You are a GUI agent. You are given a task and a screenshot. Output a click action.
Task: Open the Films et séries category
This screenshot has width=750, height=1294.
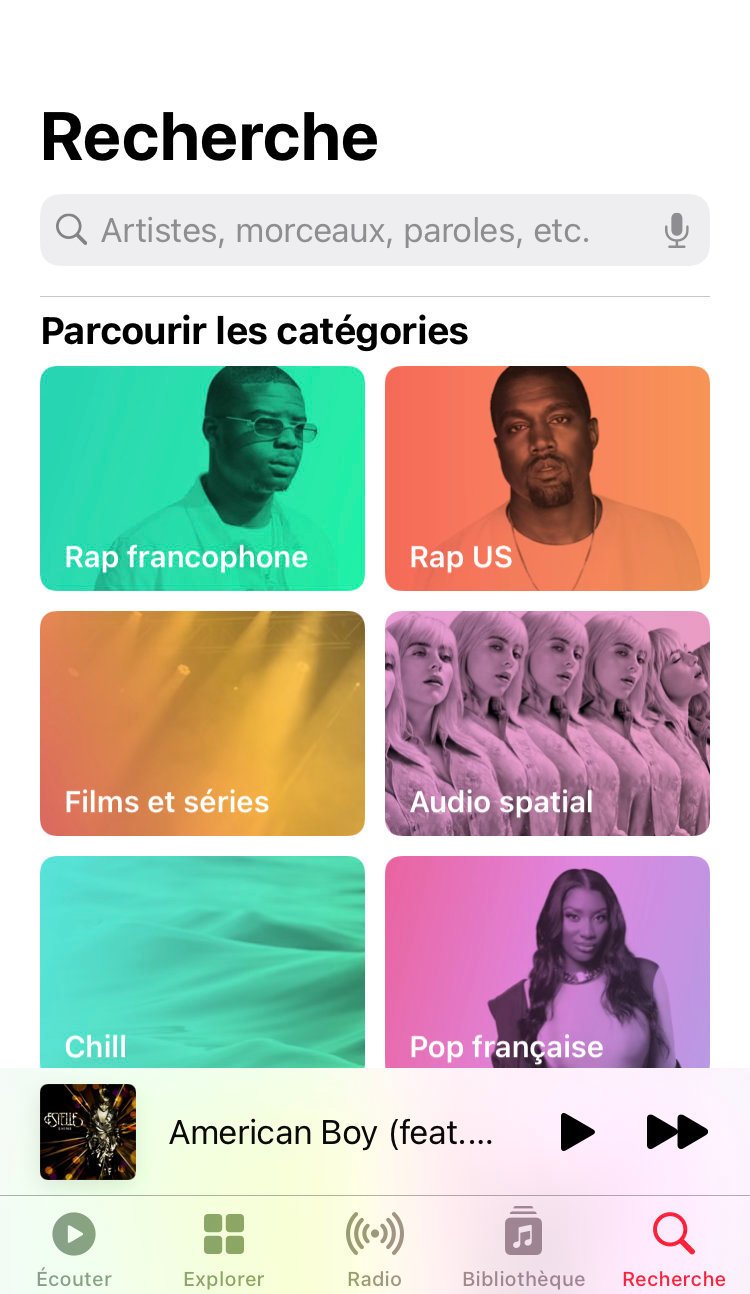(x=202, y=723)
